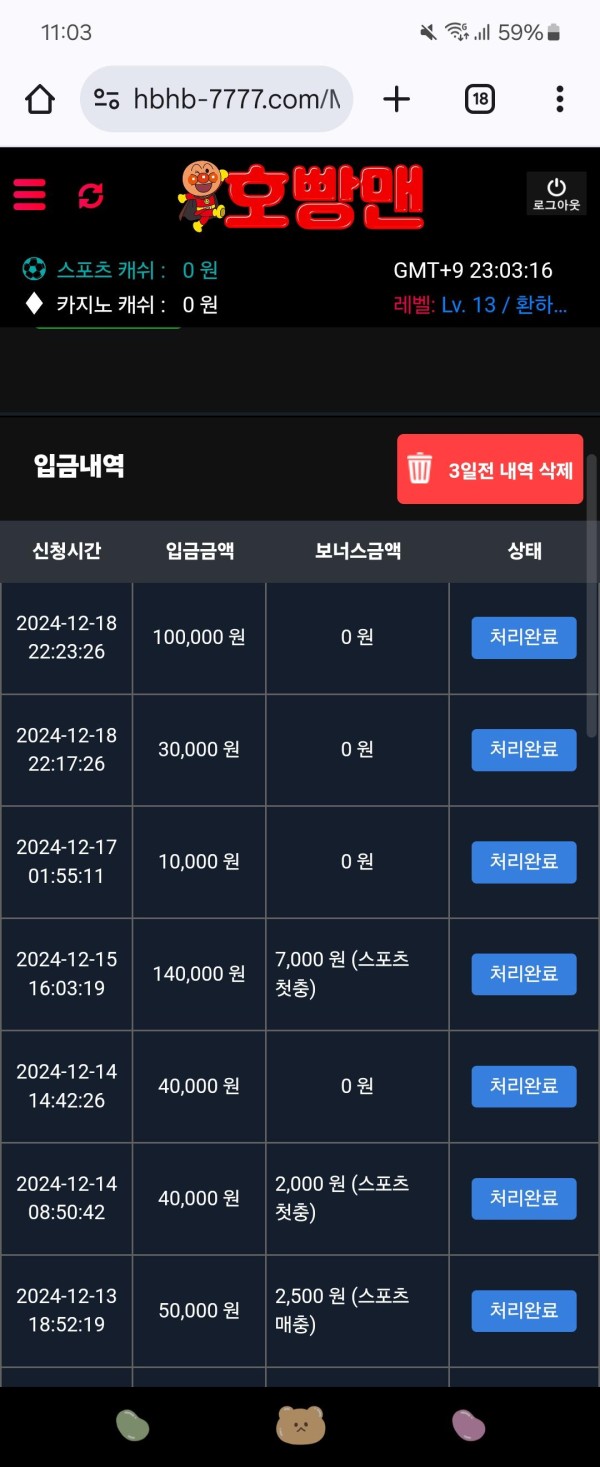Screen dimensions: 600x1467
Task: Open a new browser tab
Action: click(x=397, y=98)
